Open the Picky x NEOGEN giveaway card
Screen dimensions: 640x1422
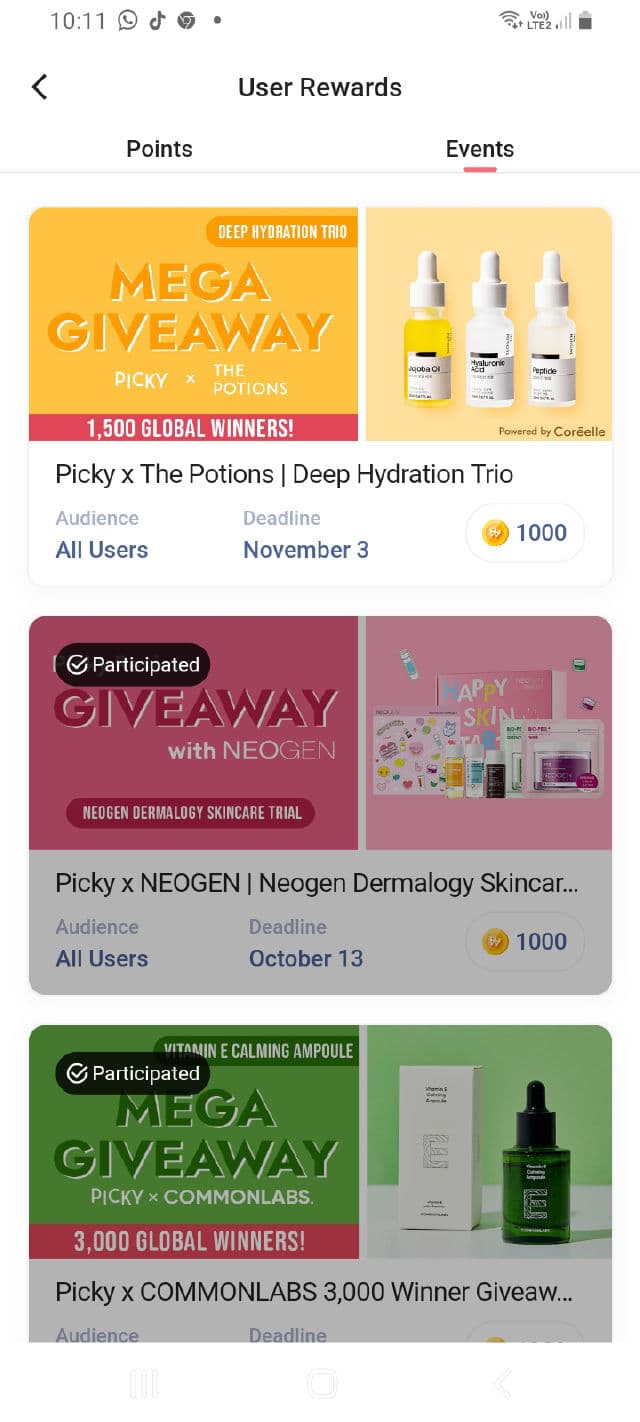tap(320, 805)
